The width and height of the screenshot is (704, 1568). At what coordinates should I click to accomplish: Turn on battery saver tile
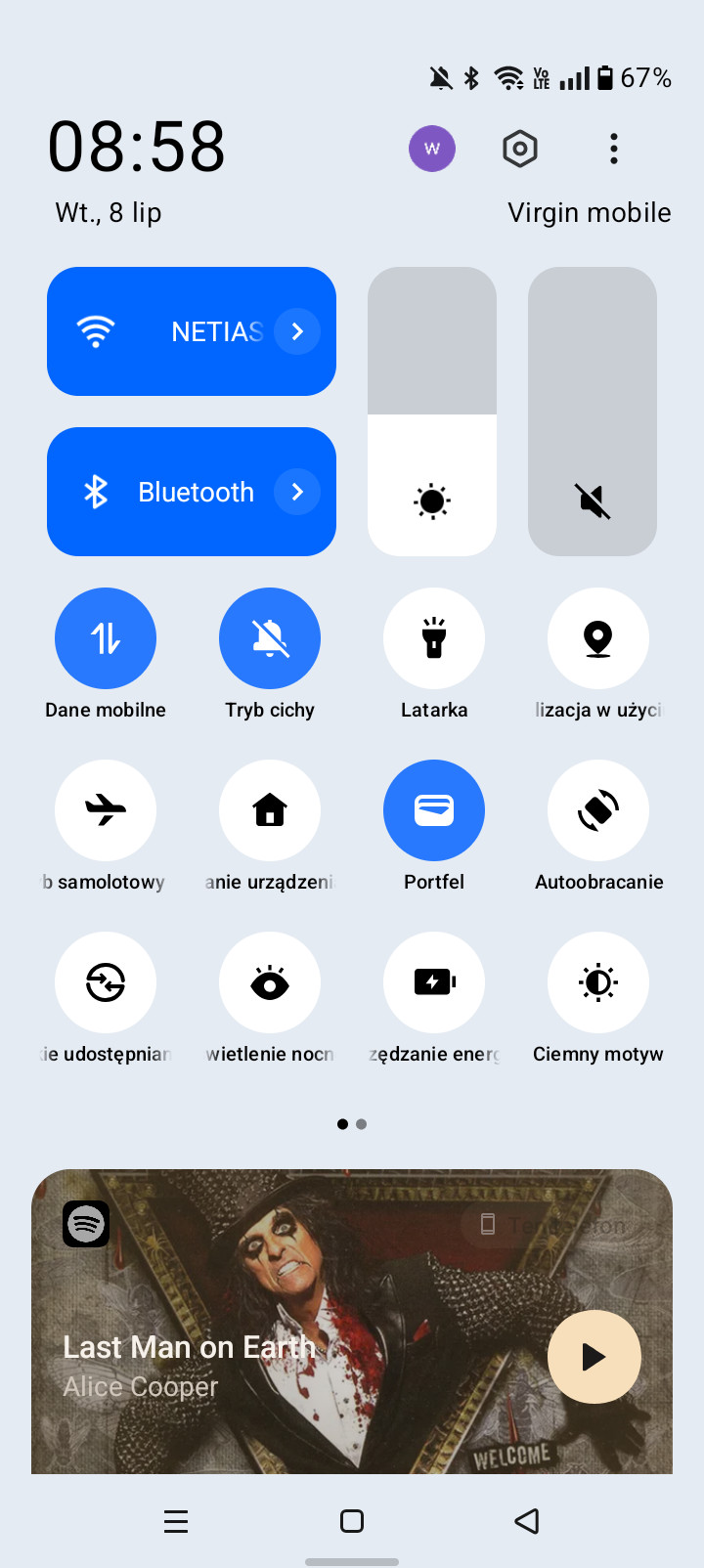[434, 982]
